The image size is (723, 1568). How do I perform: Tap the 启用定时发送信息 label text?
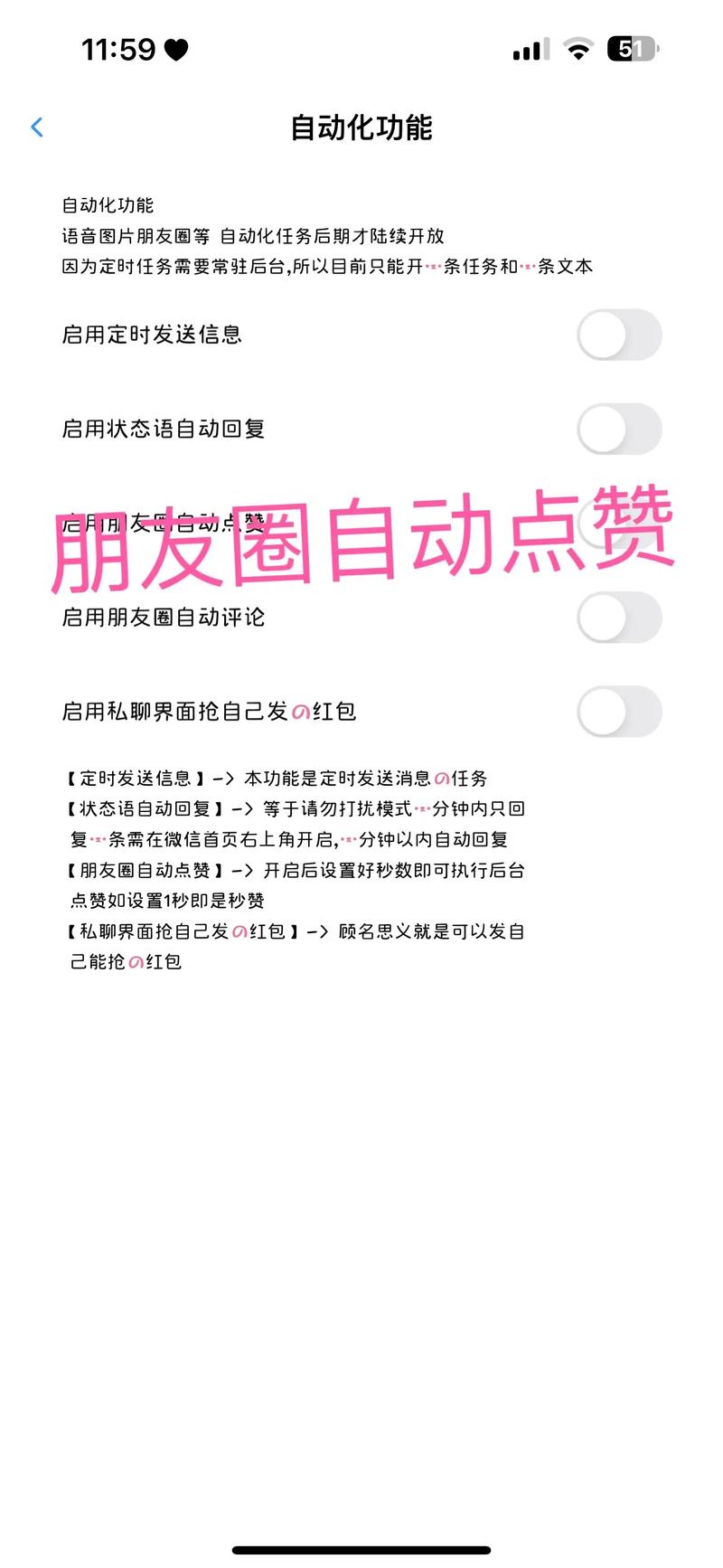(152, 335)
